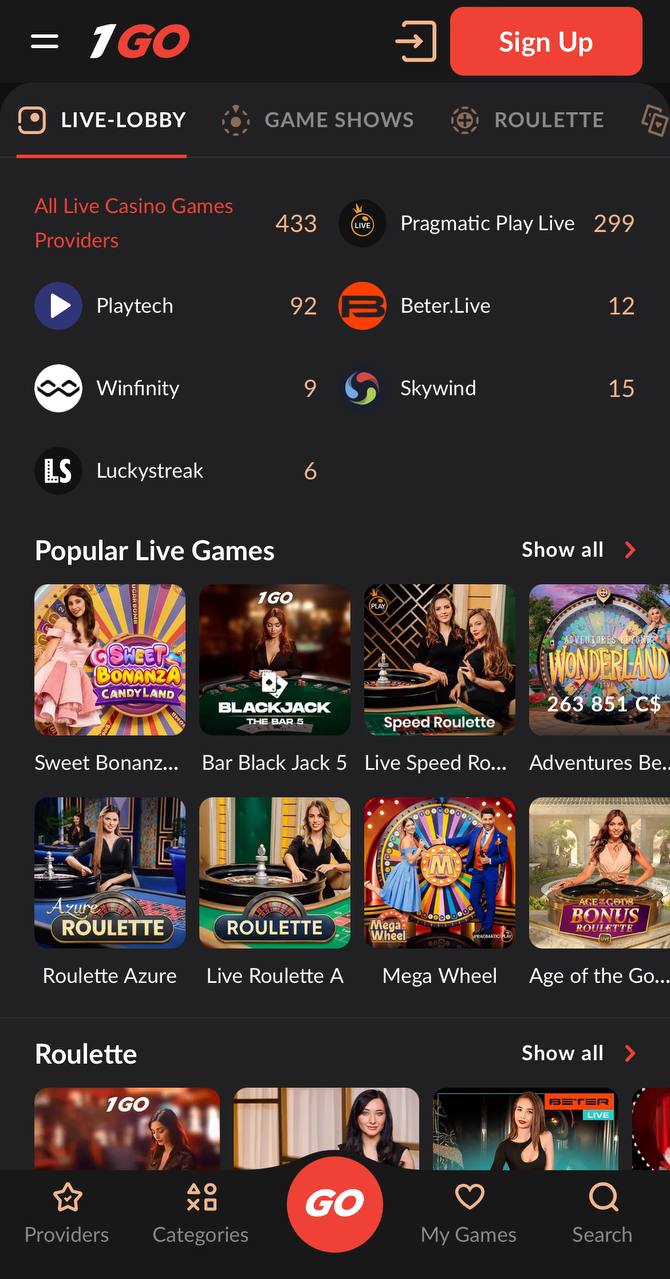Open the Mega Wheel game
The height and width of the screenshot is (1279, 670).
pyautogui.click(x=440, y=873)
